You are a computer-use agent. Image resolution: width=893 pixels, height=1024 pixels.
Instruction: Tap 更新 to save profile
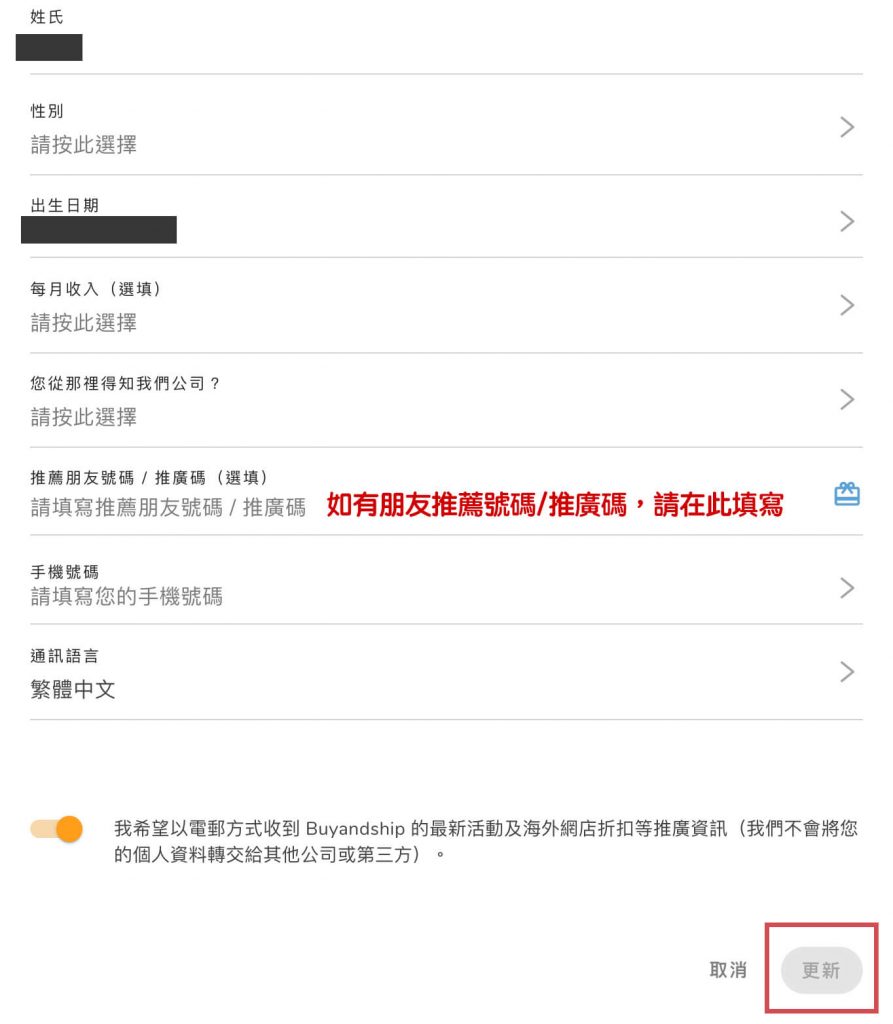821,970
